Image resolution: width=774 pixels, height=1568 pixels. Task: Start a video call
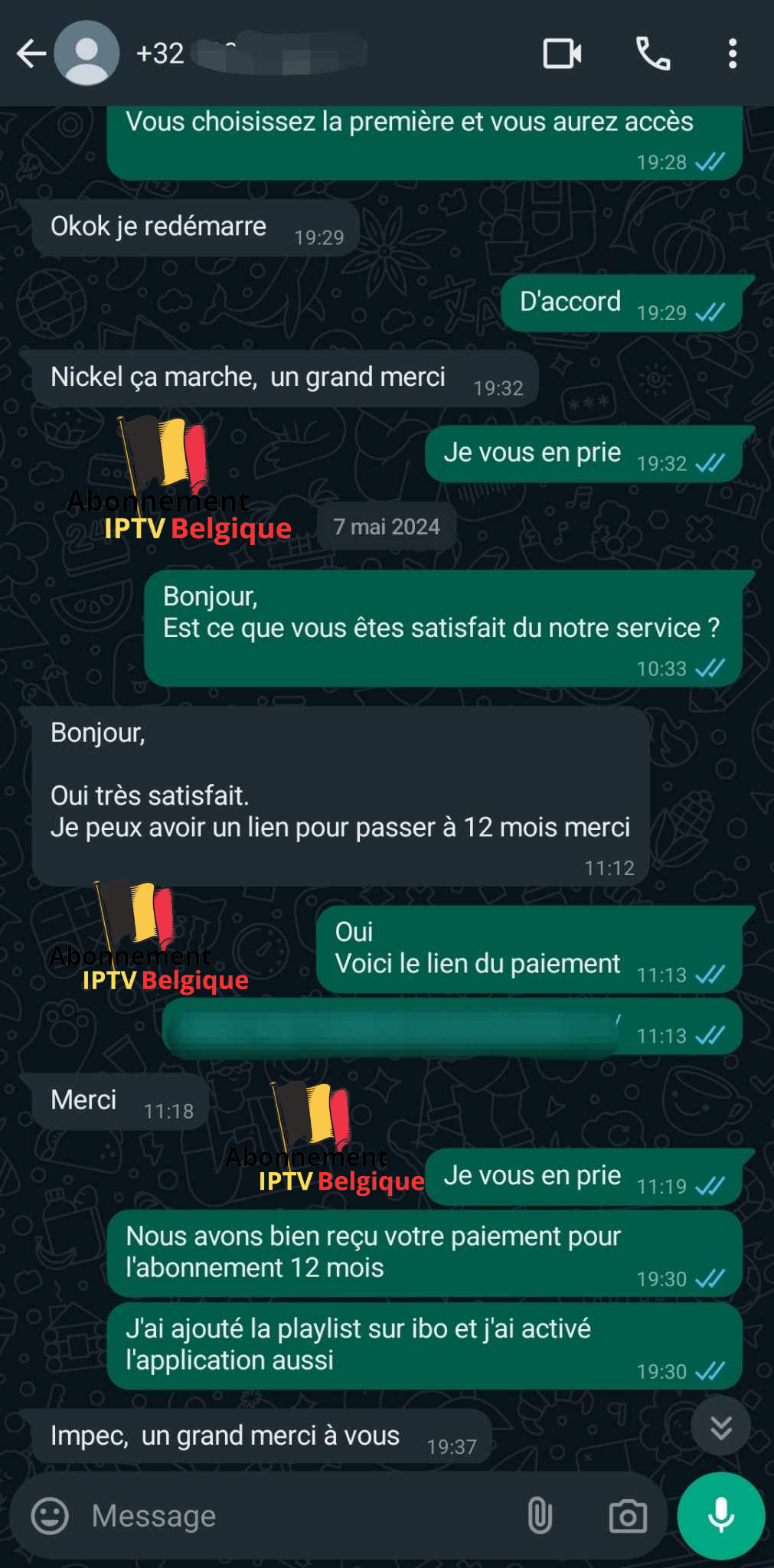coord(563,54)
